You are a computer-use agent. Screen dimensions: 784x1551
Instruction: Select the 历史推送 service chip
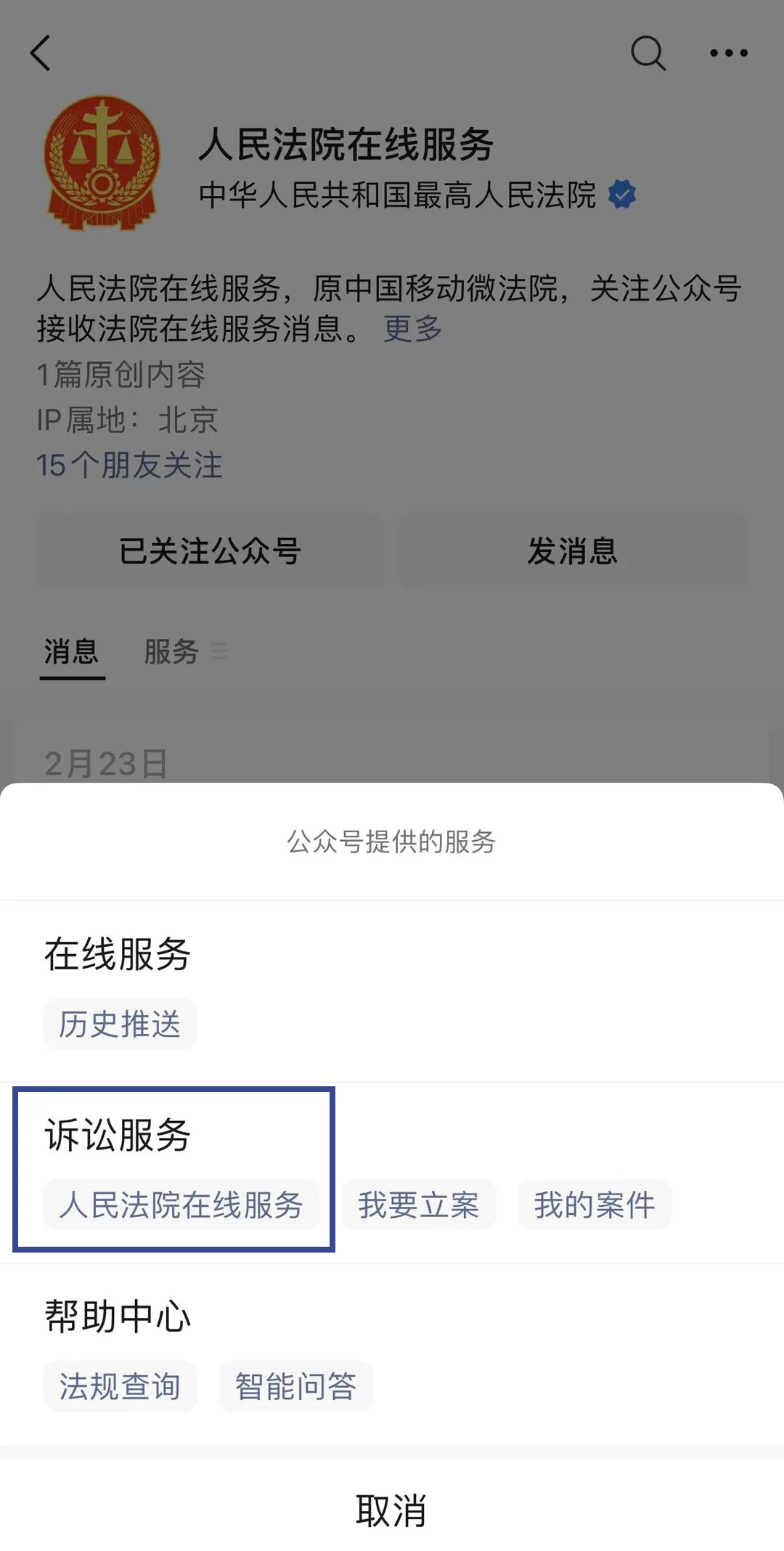point(120,1024)
